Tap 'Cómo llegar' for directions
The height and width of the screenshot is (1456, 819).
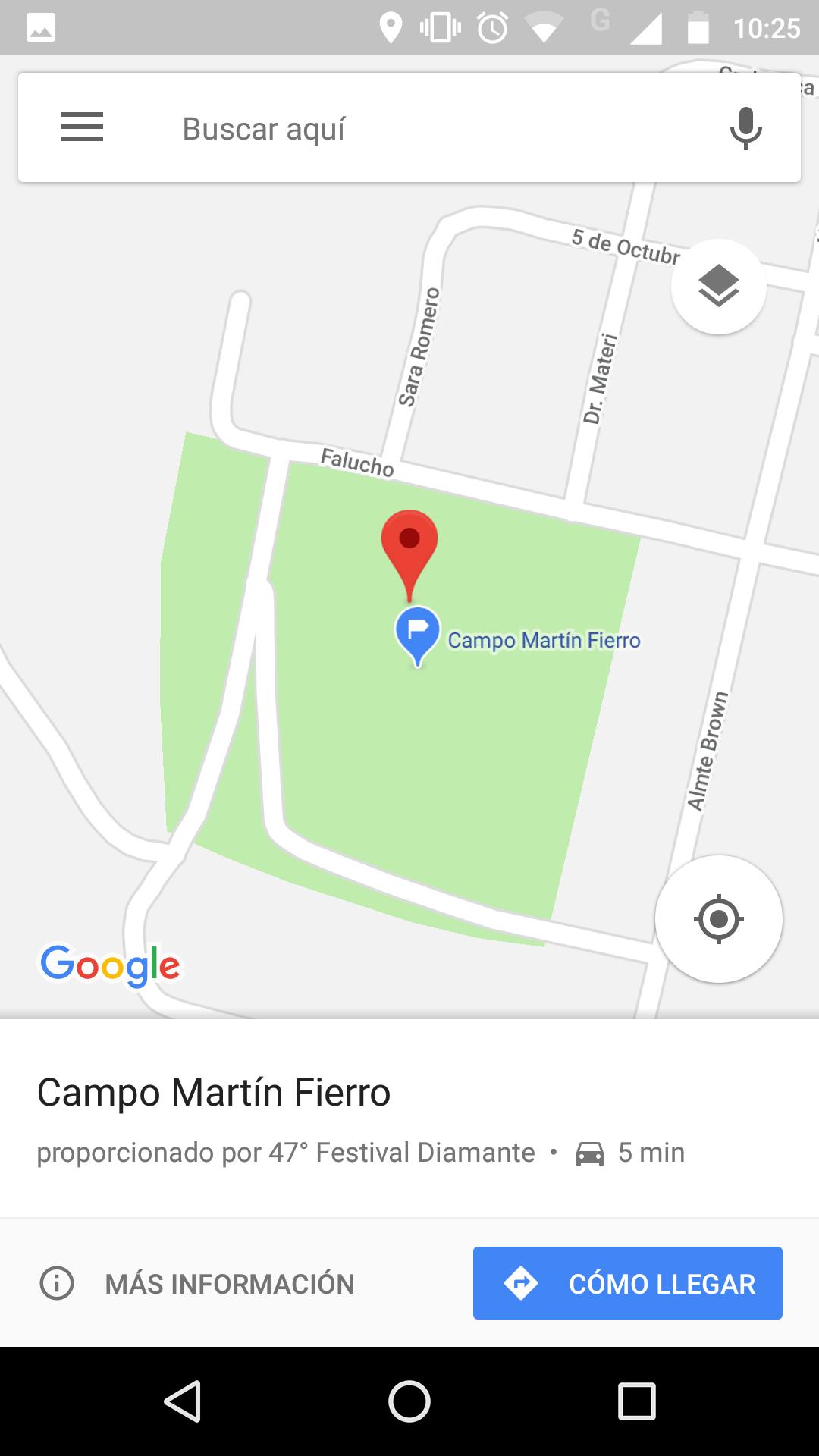627,1283
